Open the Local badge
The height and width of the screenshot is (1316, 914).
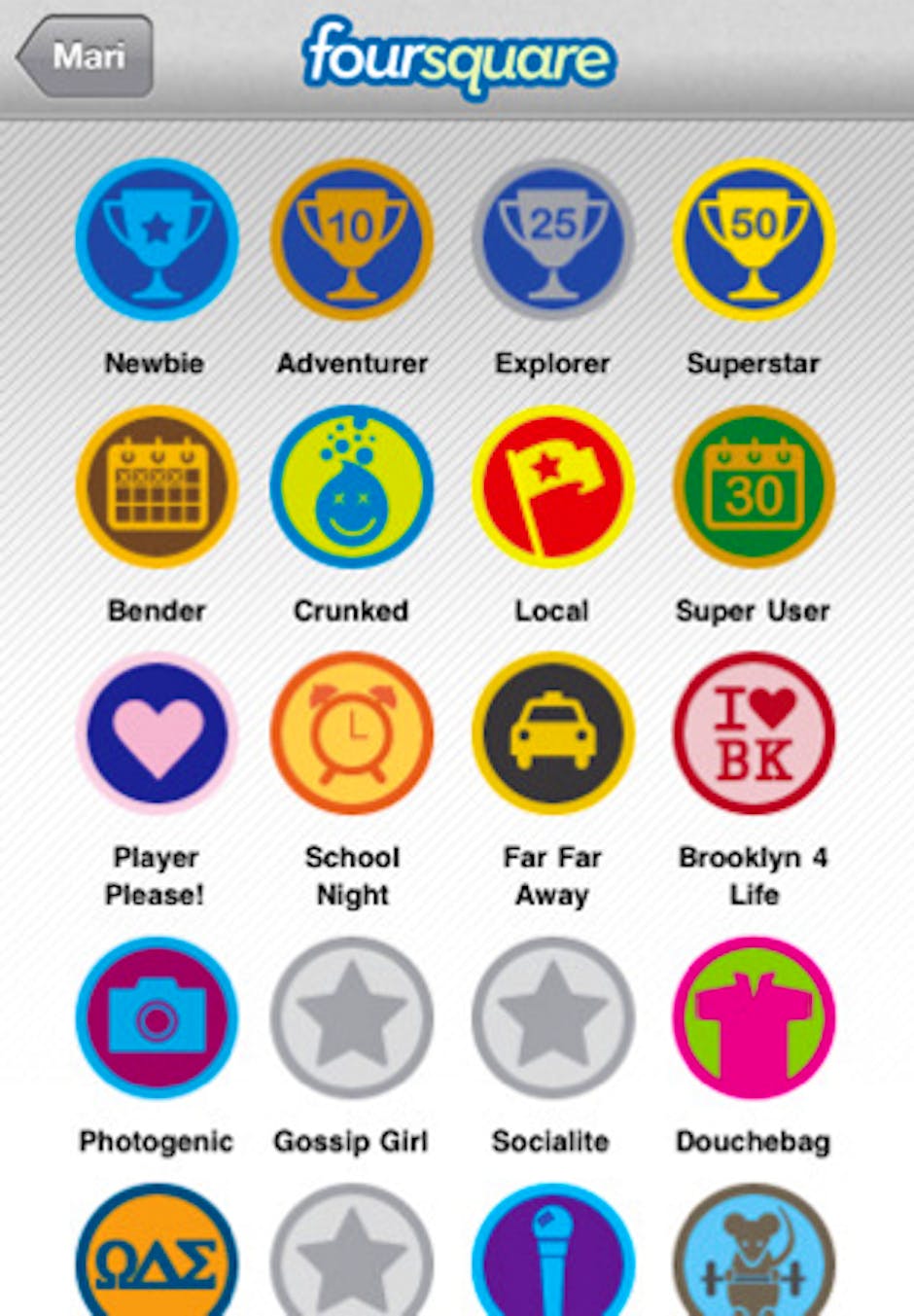552,486
